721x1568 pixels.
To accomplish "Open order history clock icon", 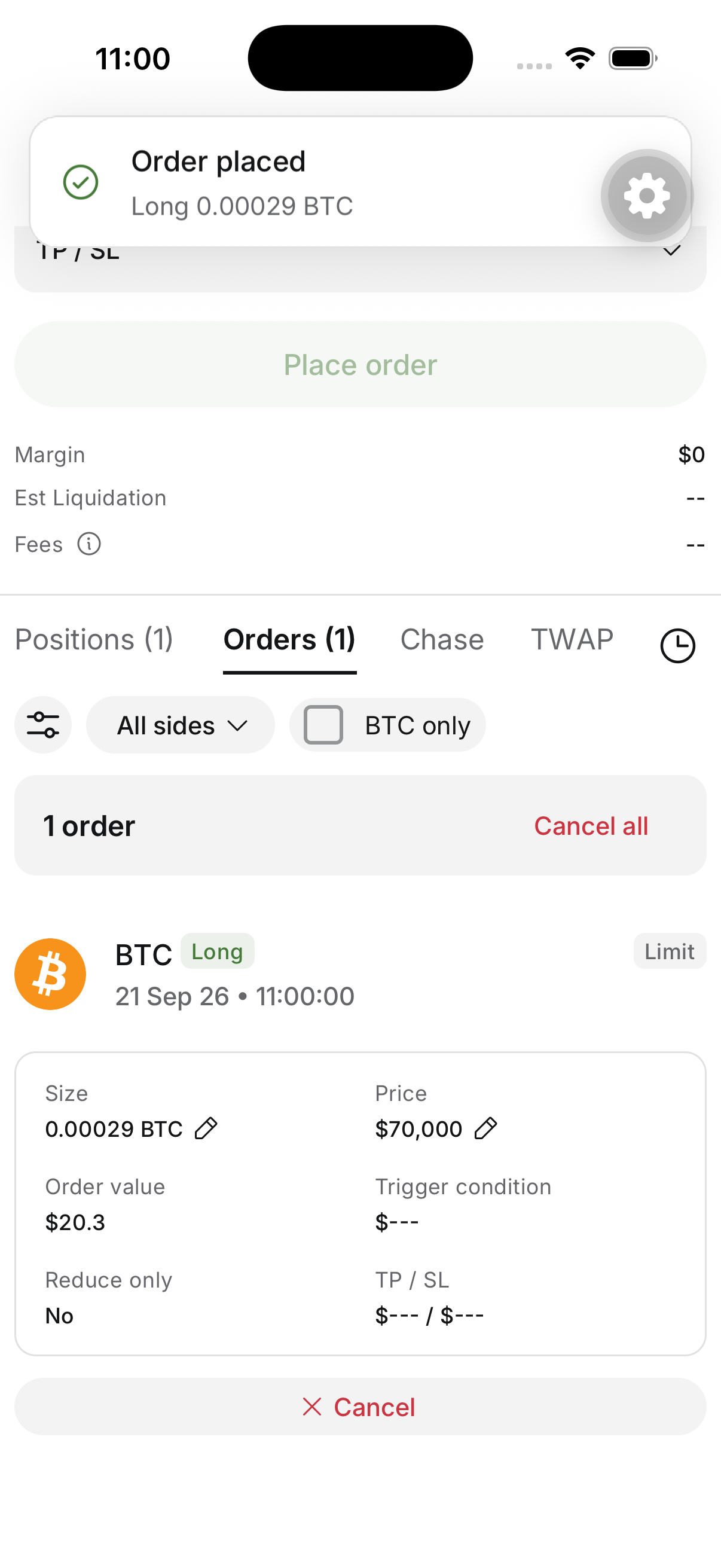I will [x=678, y=645].
